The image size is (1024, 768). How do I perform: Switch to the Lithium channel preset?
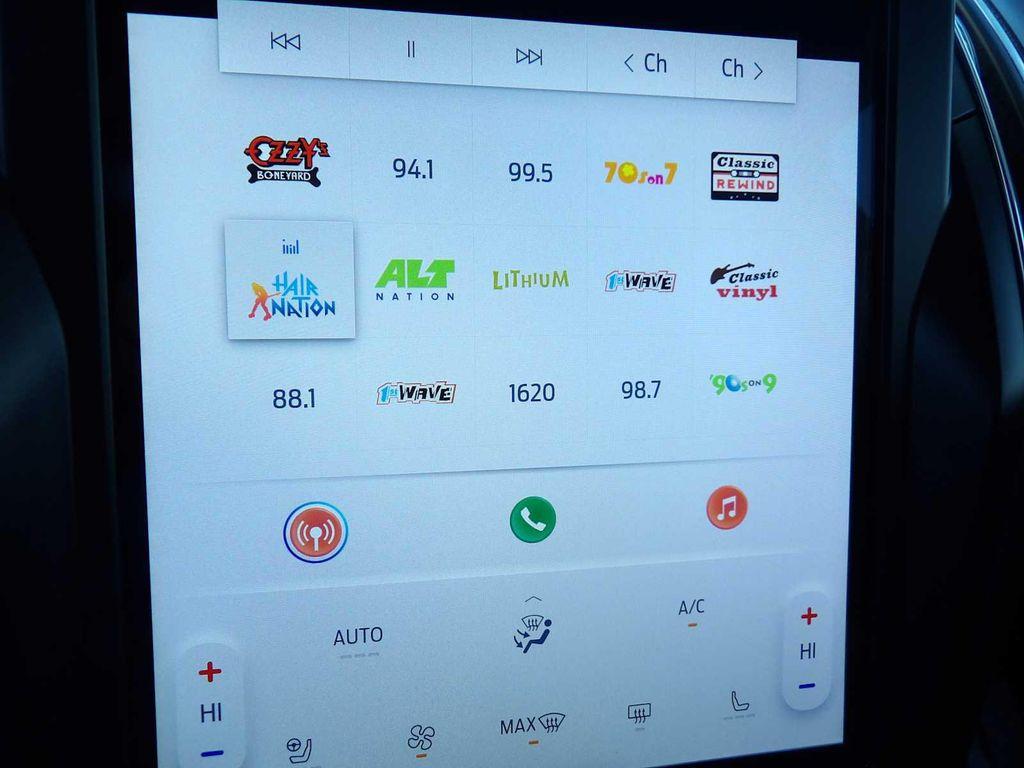point(530,280)
